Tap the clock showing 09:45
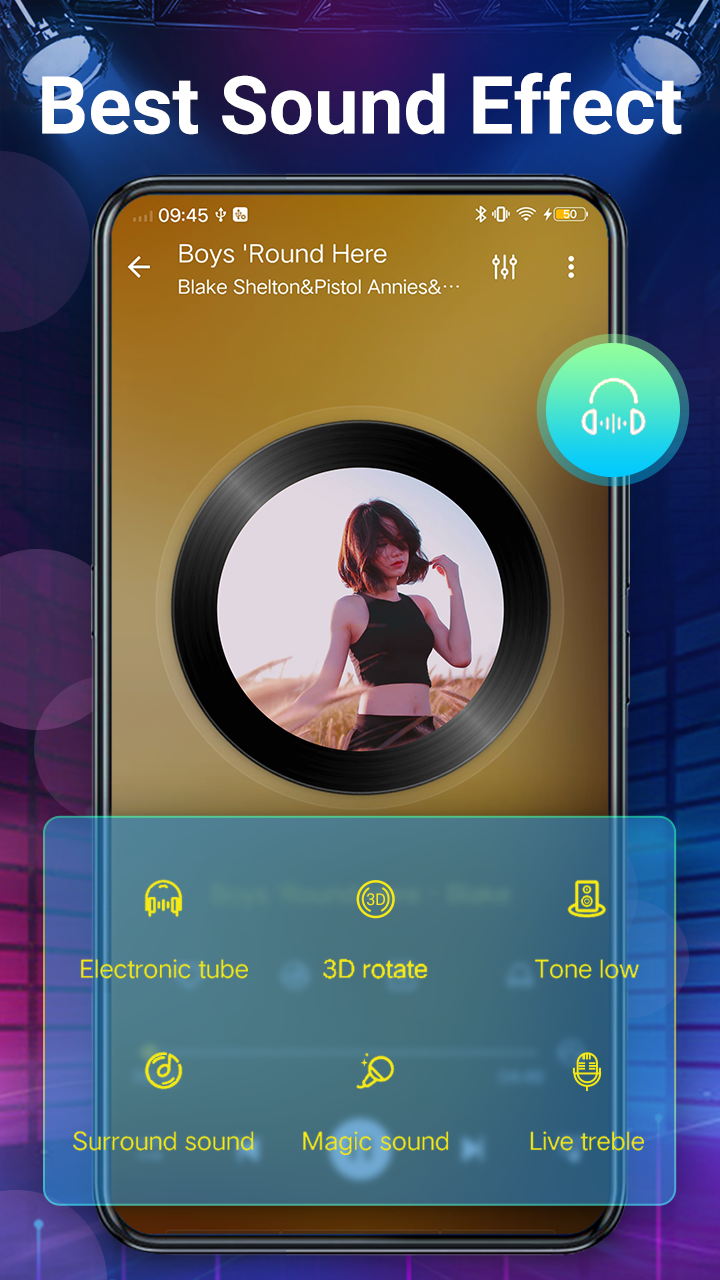 185,215
